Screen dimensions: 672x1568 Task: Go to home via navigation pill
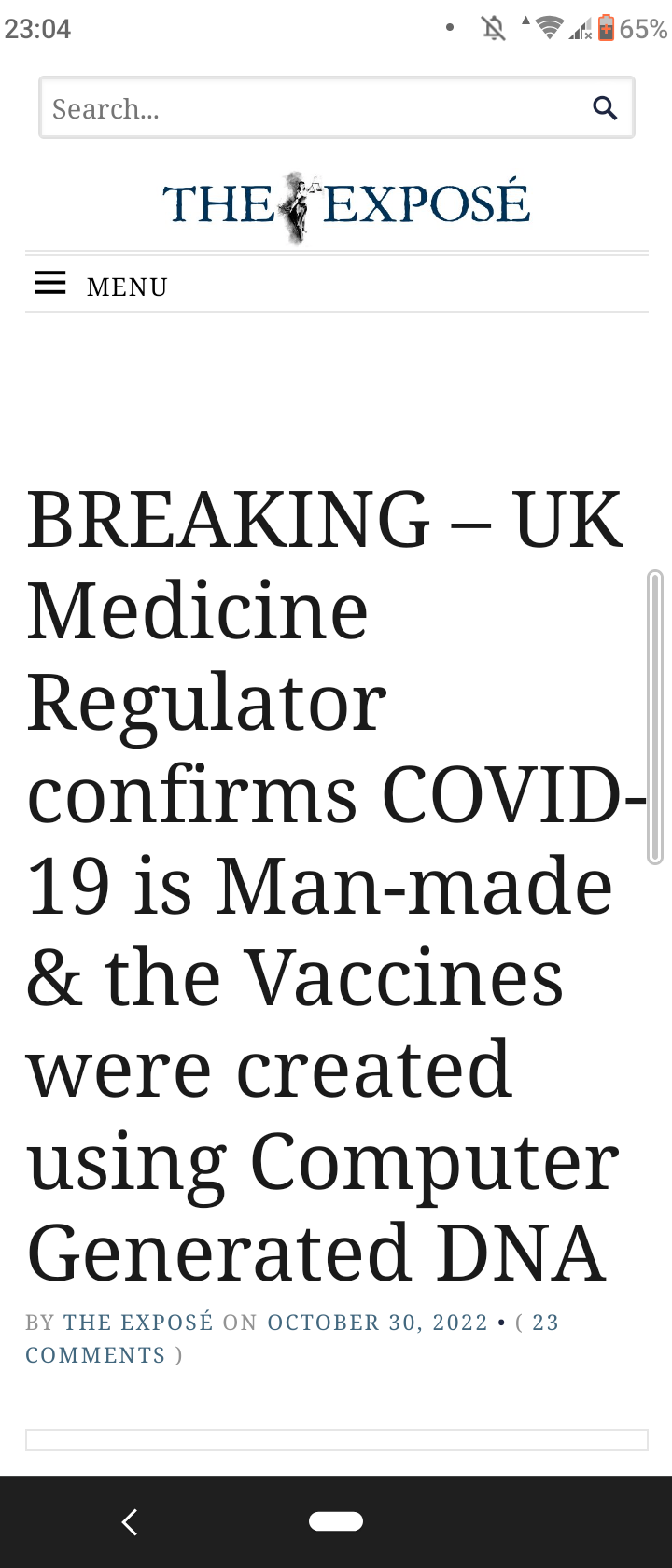pyautogui.click(x=336, y=1522)
